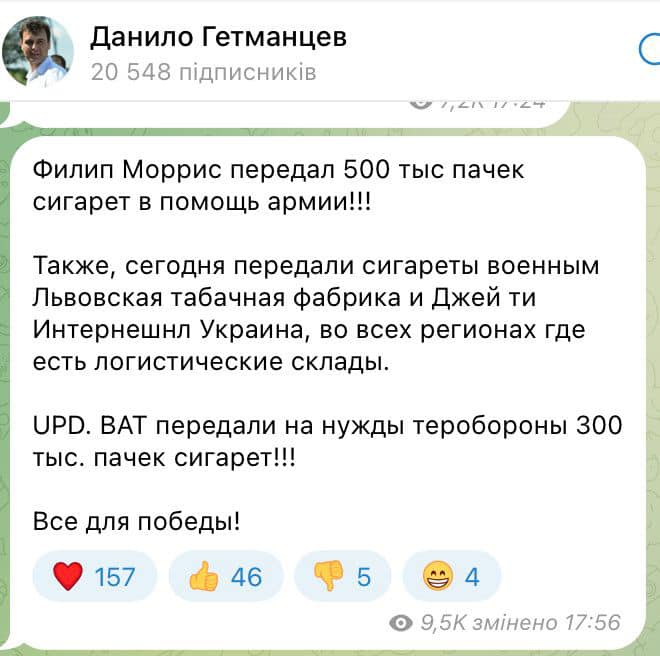Open the channel info via the title Данило Гетманцев
The width and height of the screenshot is (660, 656).
218,37
